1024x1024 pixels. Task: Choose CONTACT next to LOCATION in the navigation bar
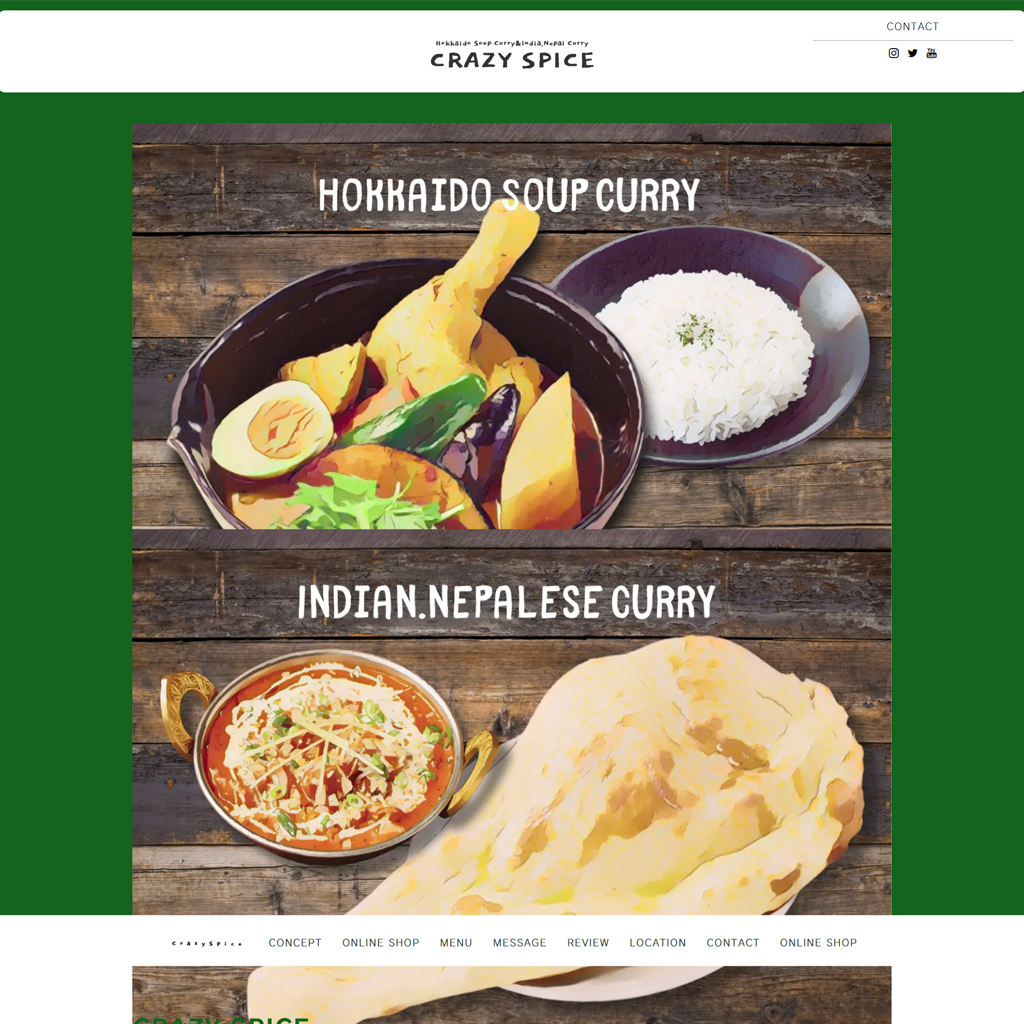(733, 943)
